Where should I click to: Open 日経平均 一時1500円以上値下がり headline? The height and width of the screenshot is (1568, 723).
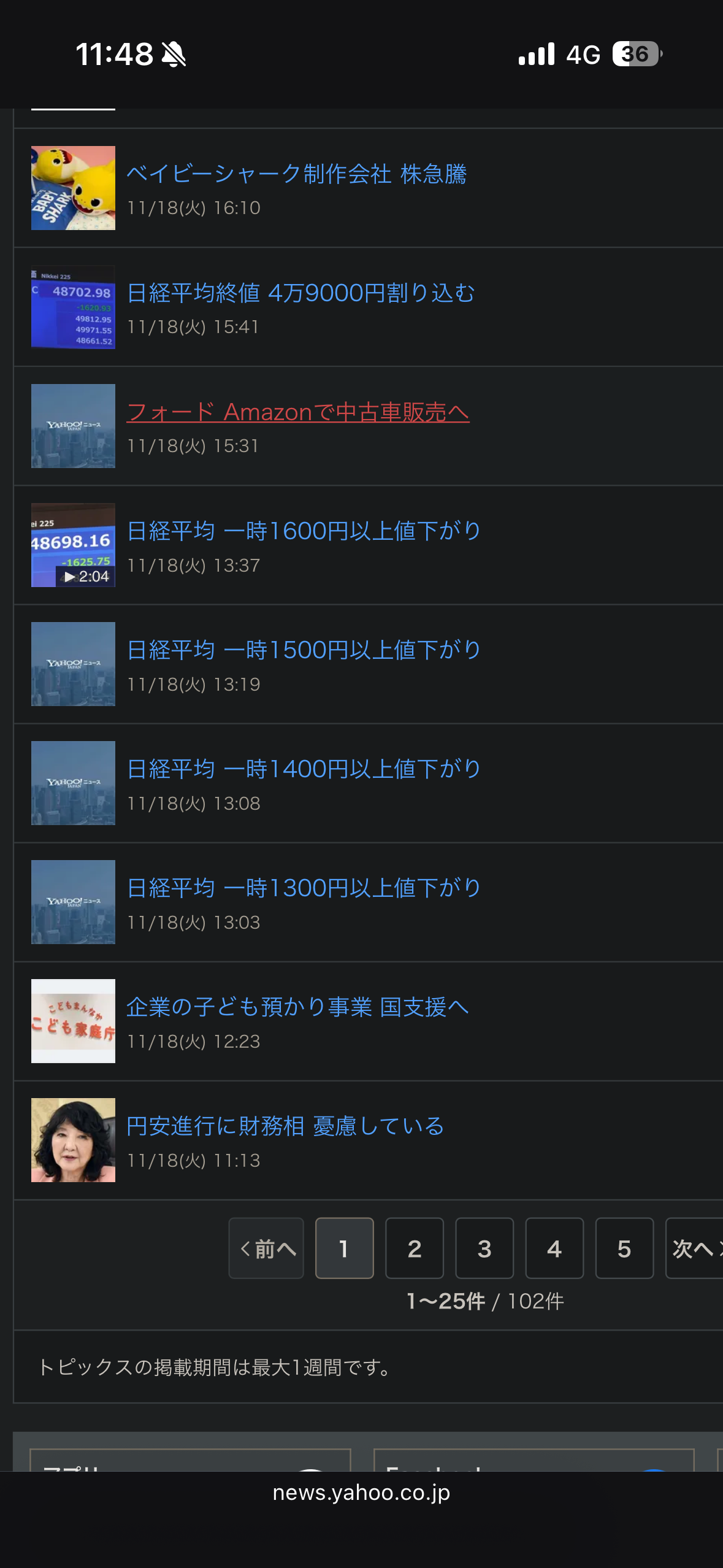304,650
